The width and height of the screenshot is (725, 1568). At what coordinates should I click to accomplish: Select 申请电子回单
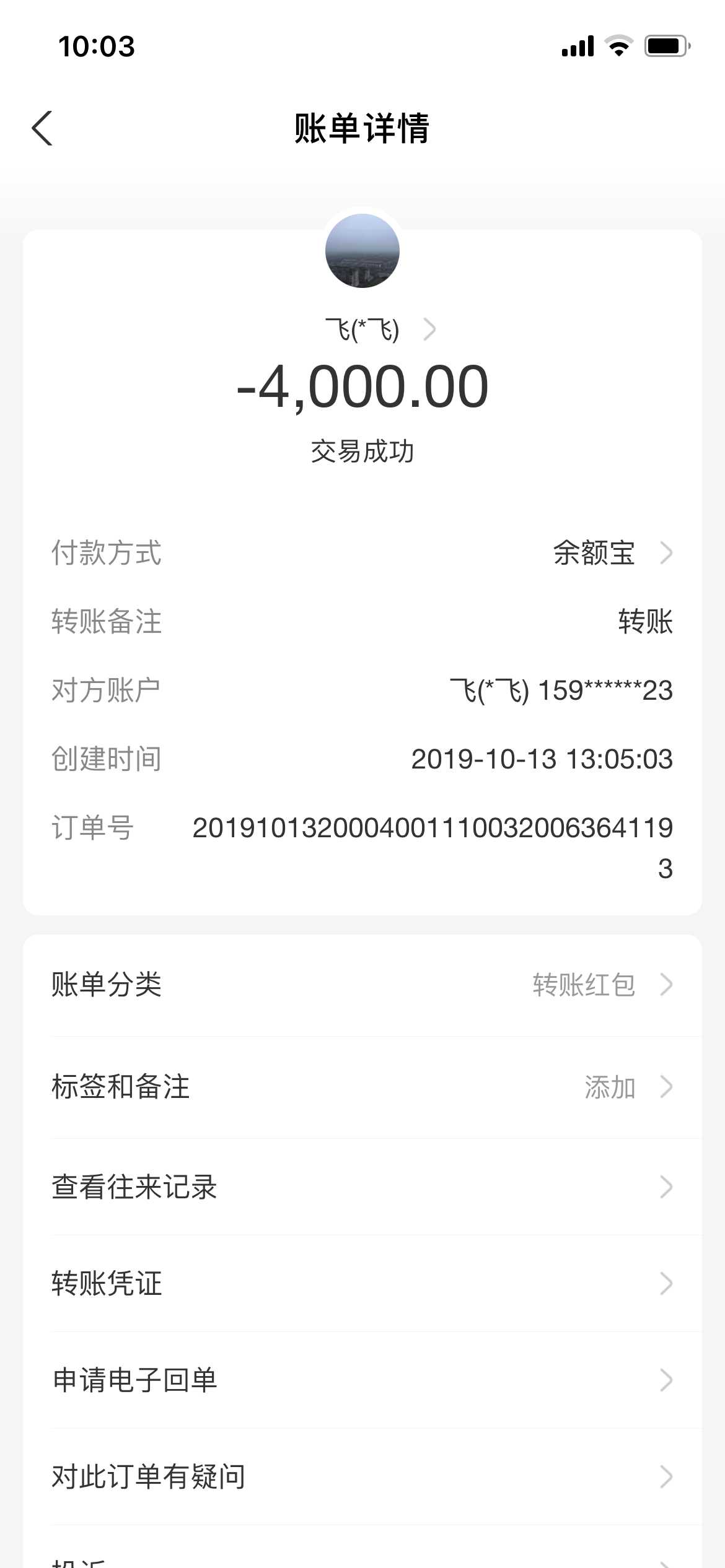362,1380
